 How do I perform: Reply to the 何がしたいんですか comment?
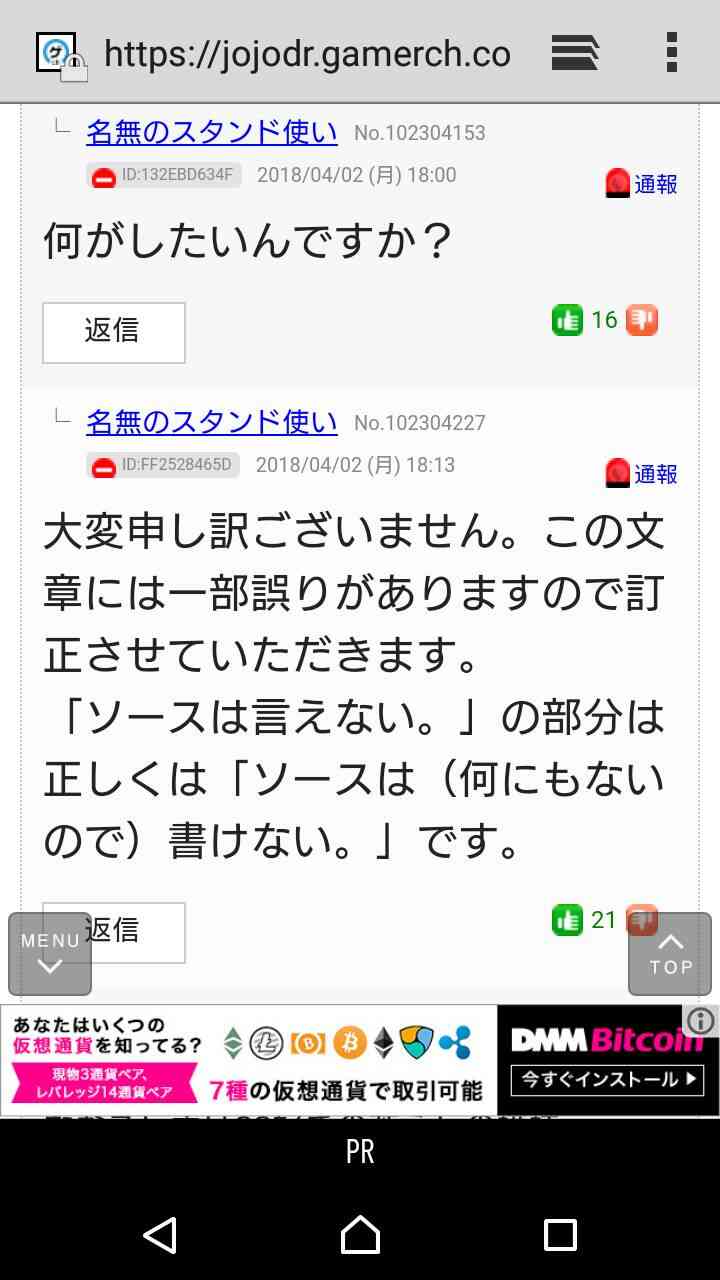coord(113,332)
